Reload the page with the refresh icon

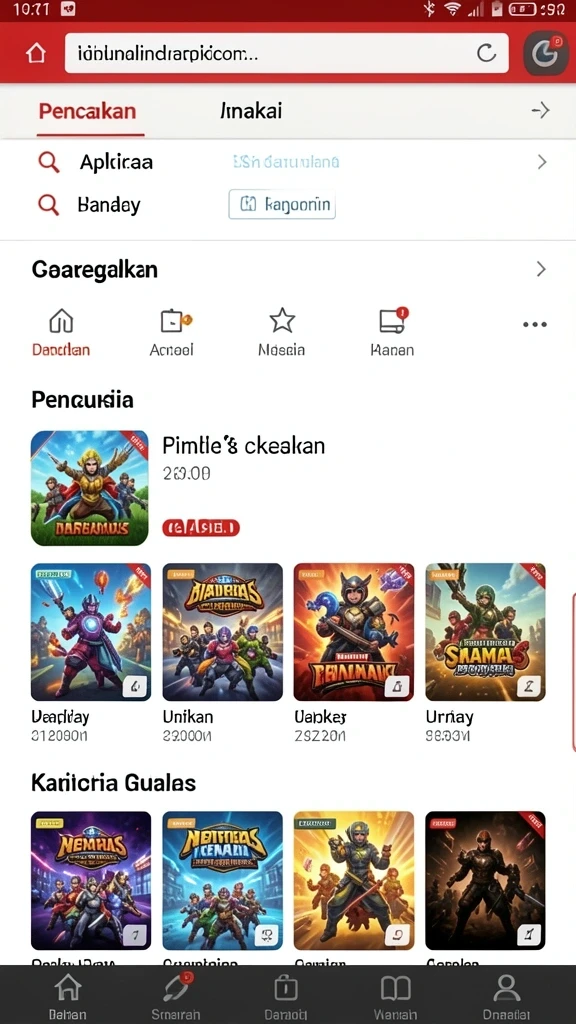[x=487, y=53]
